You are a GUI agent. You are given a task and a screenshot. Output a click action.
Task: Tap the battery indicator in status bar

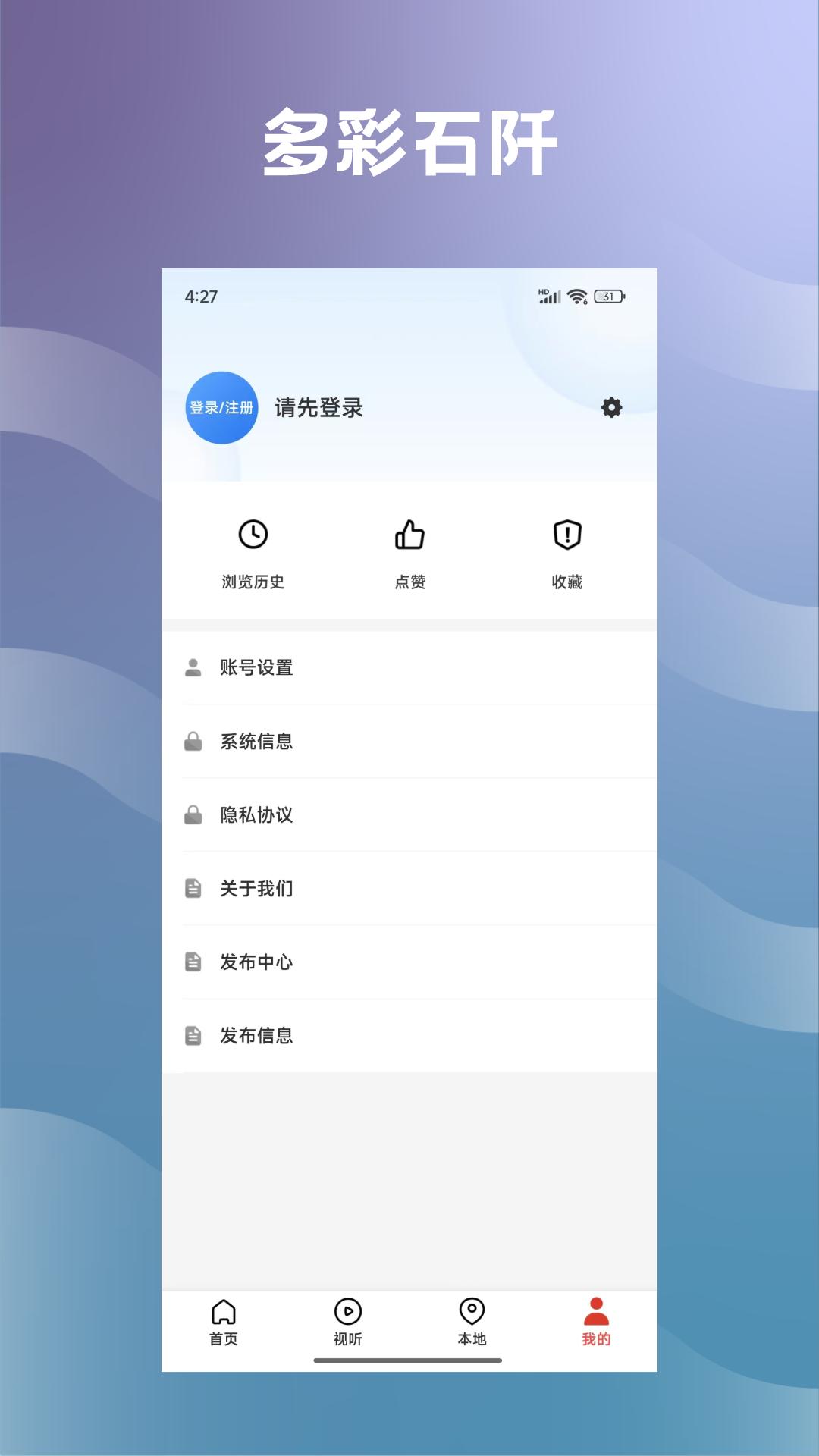point(609,296)
